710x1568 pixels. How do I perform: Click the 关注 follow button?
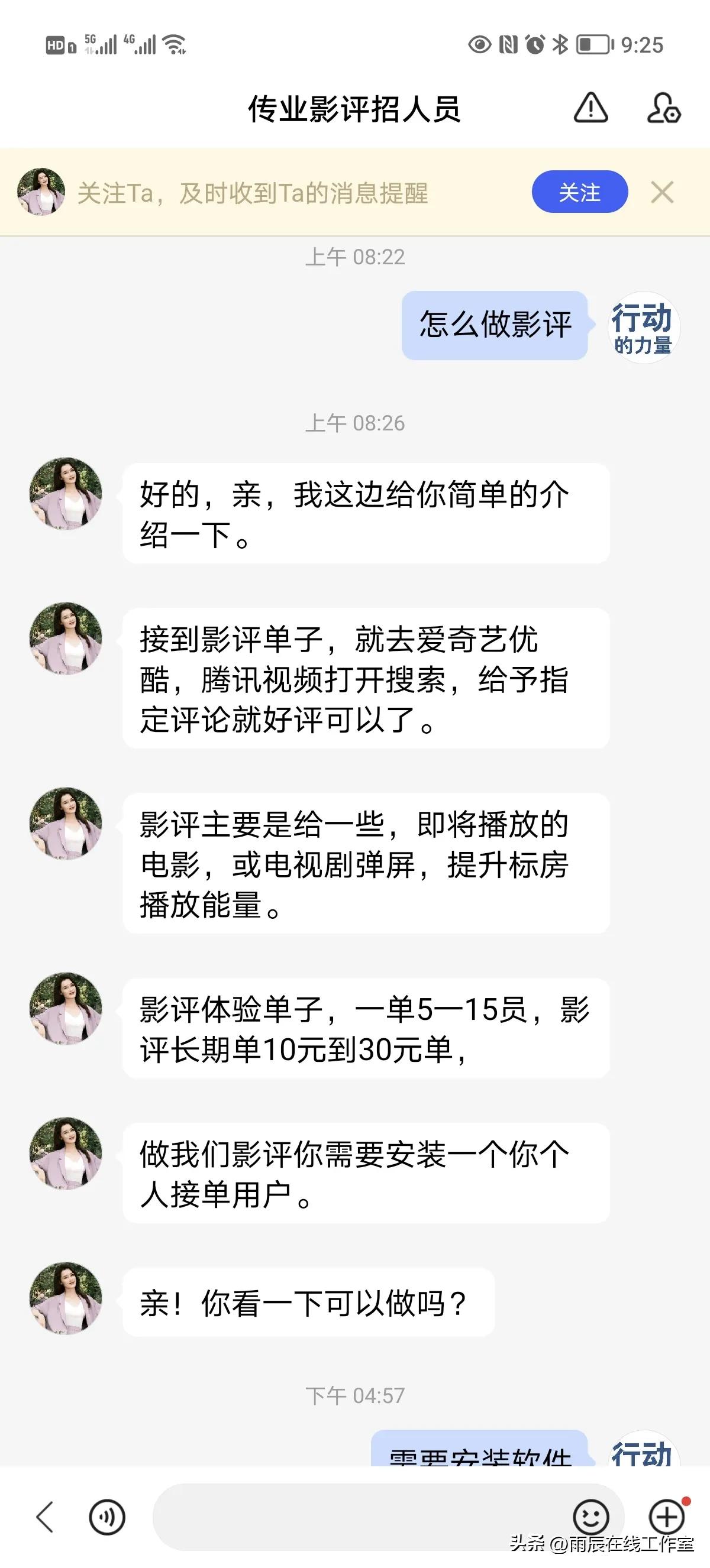pyautogui.click(x=580, y=192)
